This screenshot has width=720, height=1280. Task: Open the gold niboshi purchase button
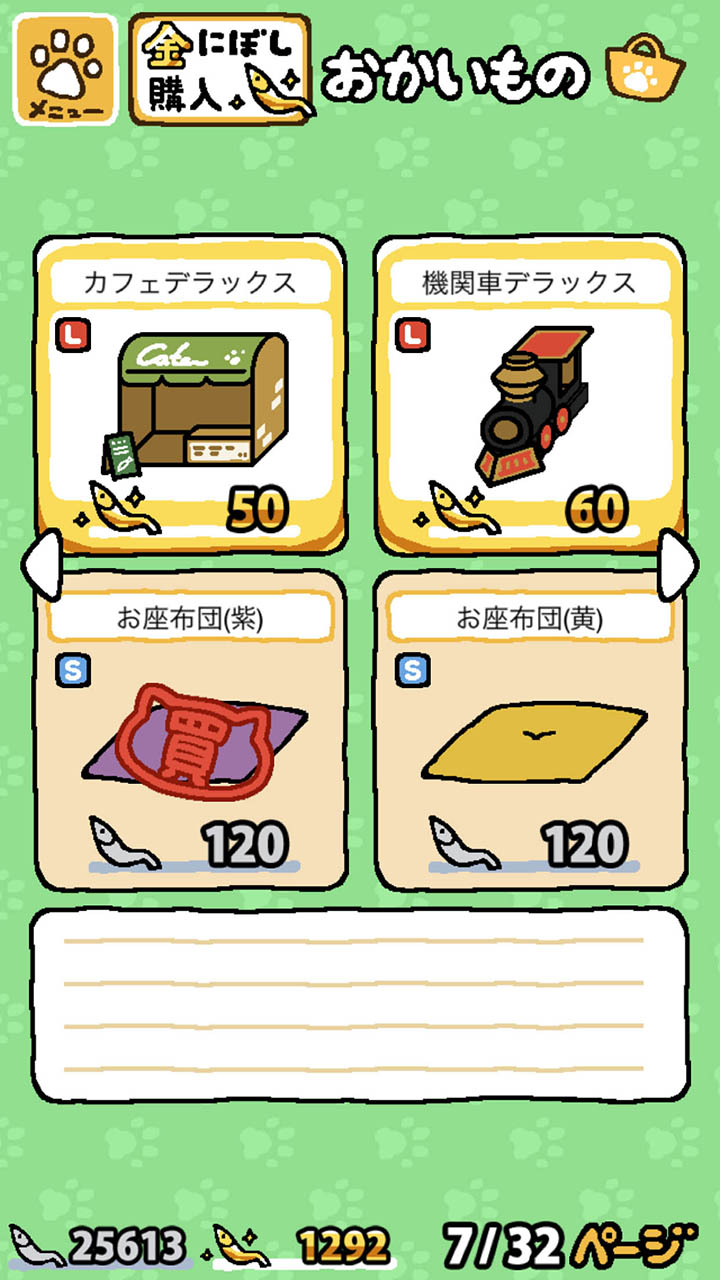point(222,69)
